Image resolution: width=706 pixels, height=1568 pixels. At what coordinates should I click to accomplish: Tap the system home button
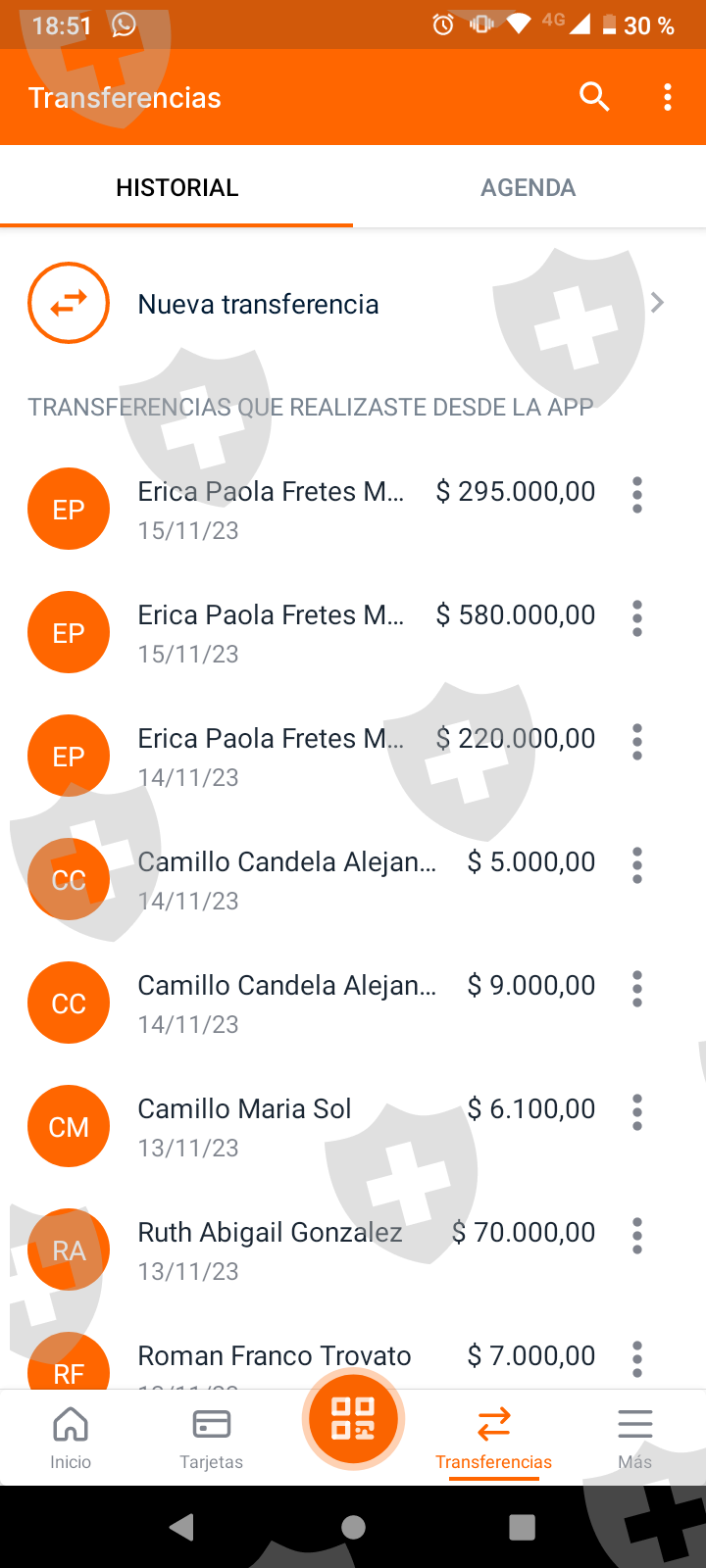[353, 1527]
